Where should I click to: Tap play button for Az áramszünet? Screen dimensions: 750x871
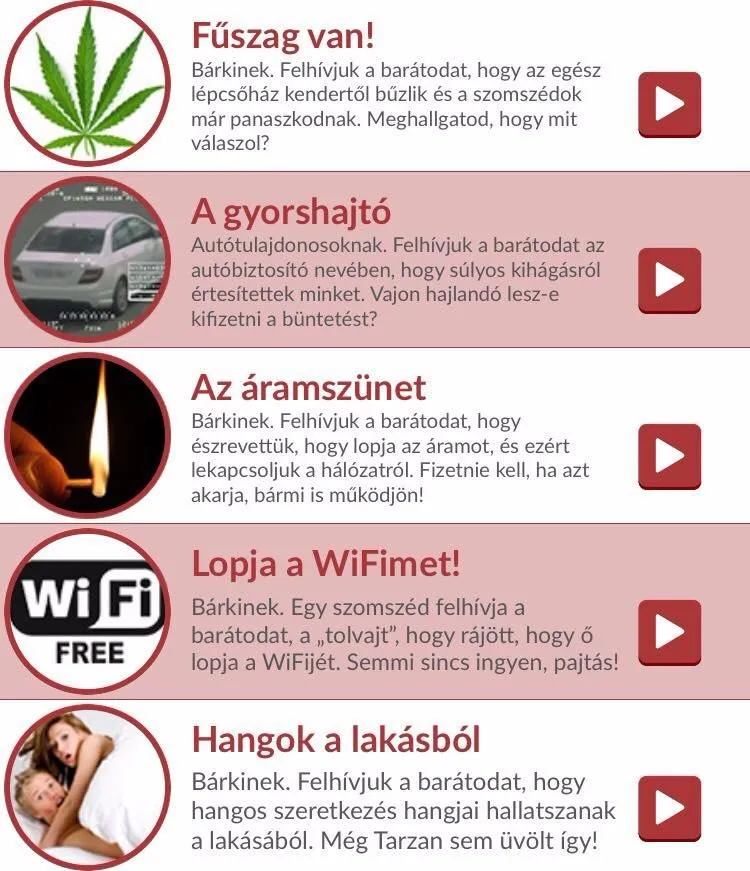click(x=669, y=456)
